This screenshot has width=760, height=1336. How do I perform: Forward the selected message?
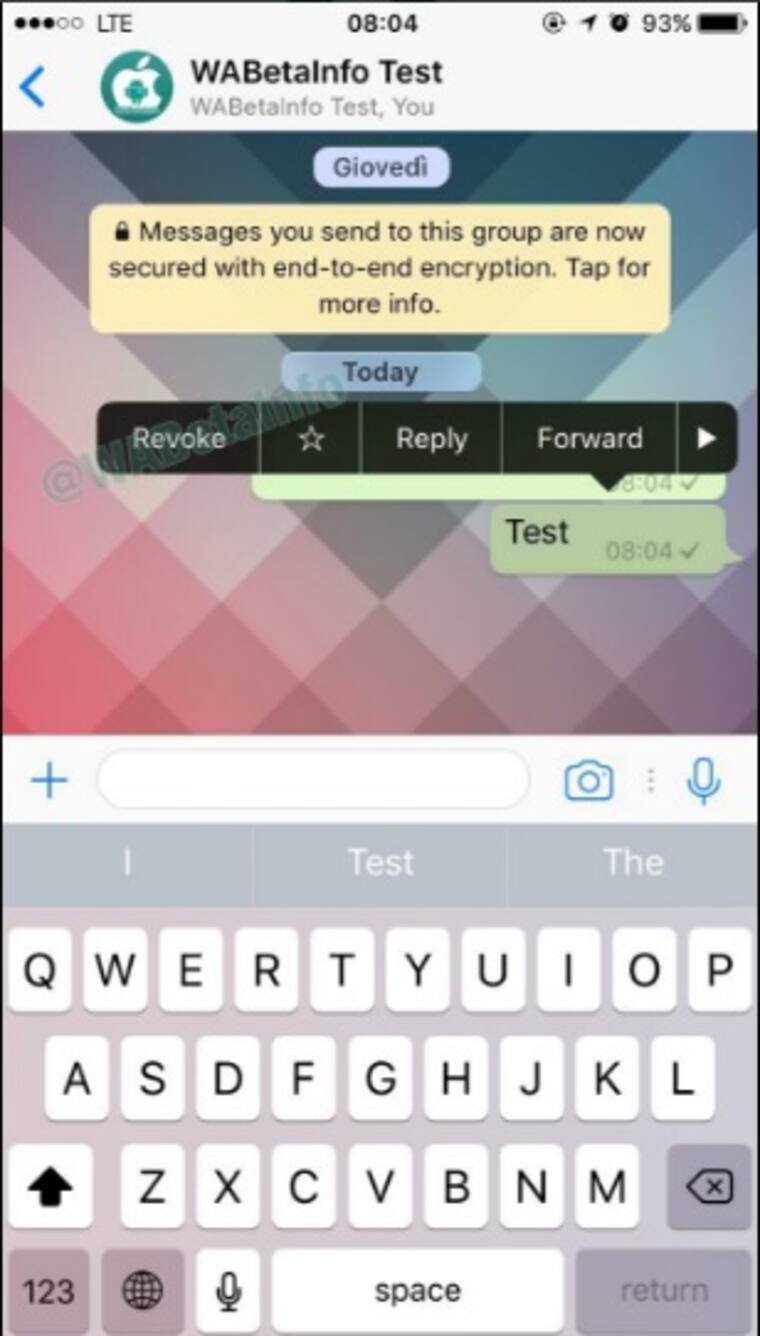point(589,438)
